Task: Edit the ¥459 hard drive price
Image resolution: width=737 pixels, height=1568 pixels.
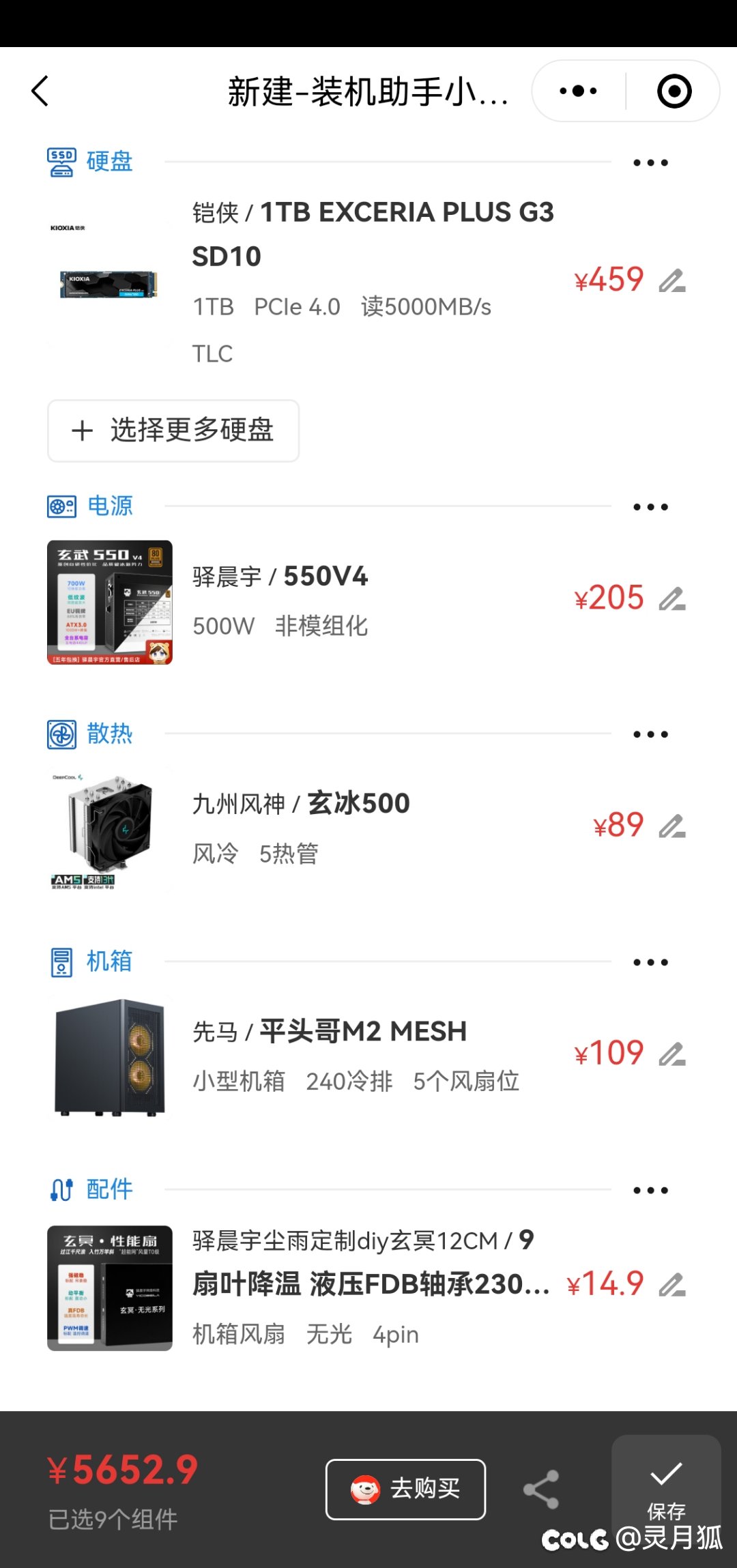Action: (672, 280)
